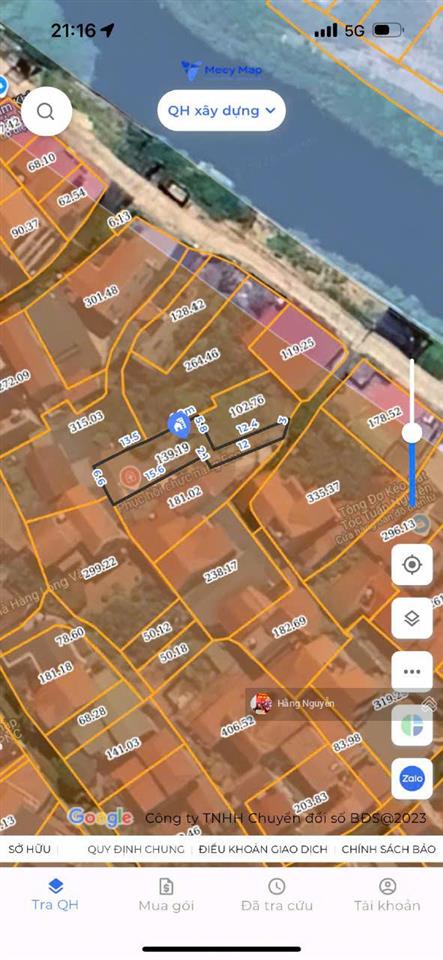
Task: Open the Quy định chung link
Action: [136, 849]
